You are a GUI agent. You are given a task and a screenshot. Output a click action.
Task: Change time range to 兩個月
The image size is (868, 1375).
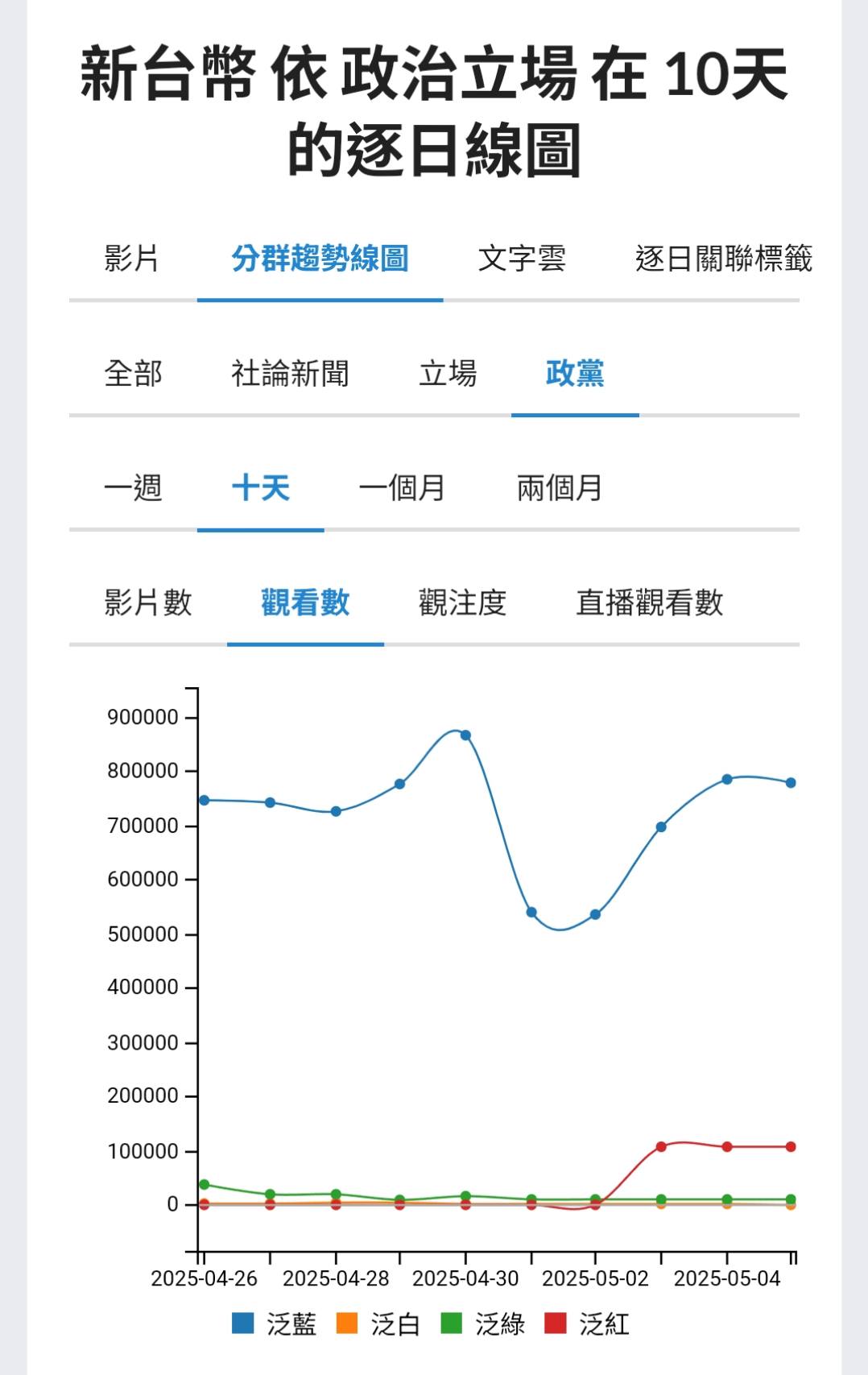point(560,488)
